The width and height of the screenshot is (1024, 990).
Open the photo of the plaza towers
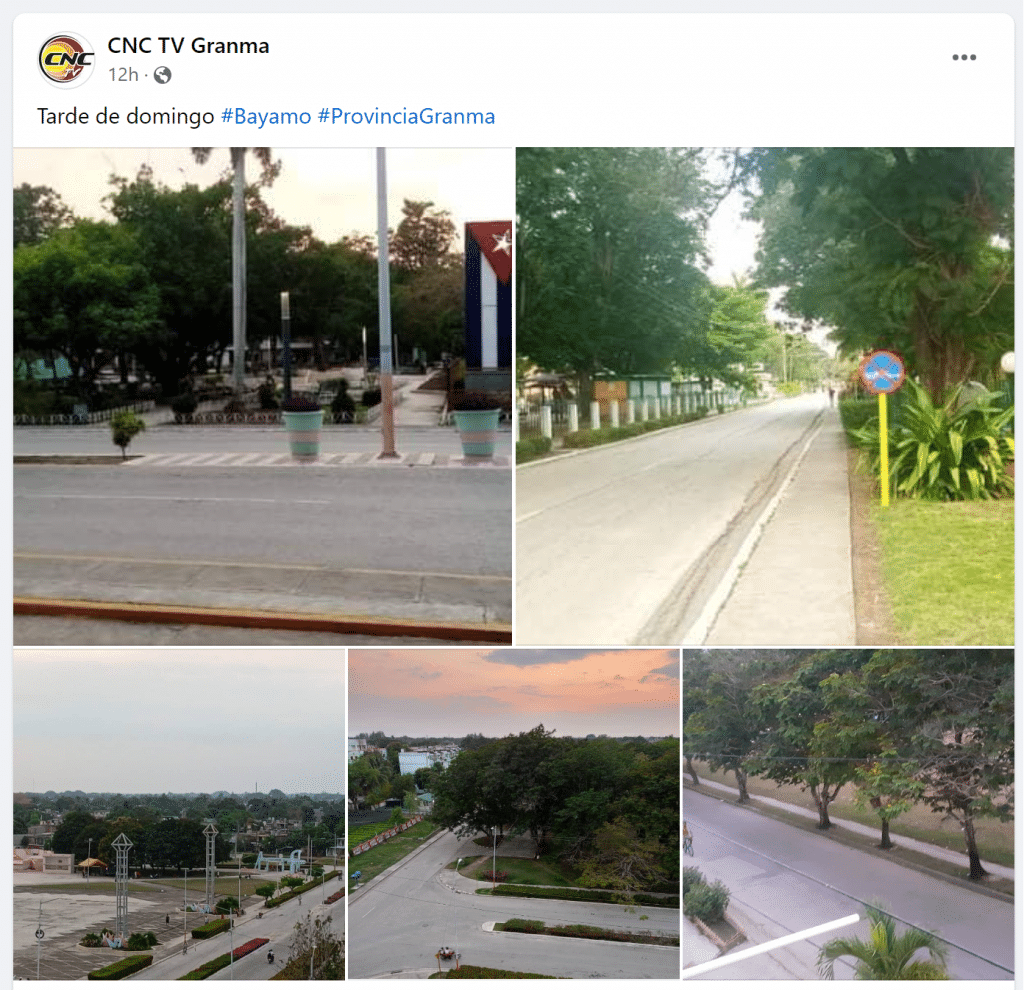click(x=179, y=814)
